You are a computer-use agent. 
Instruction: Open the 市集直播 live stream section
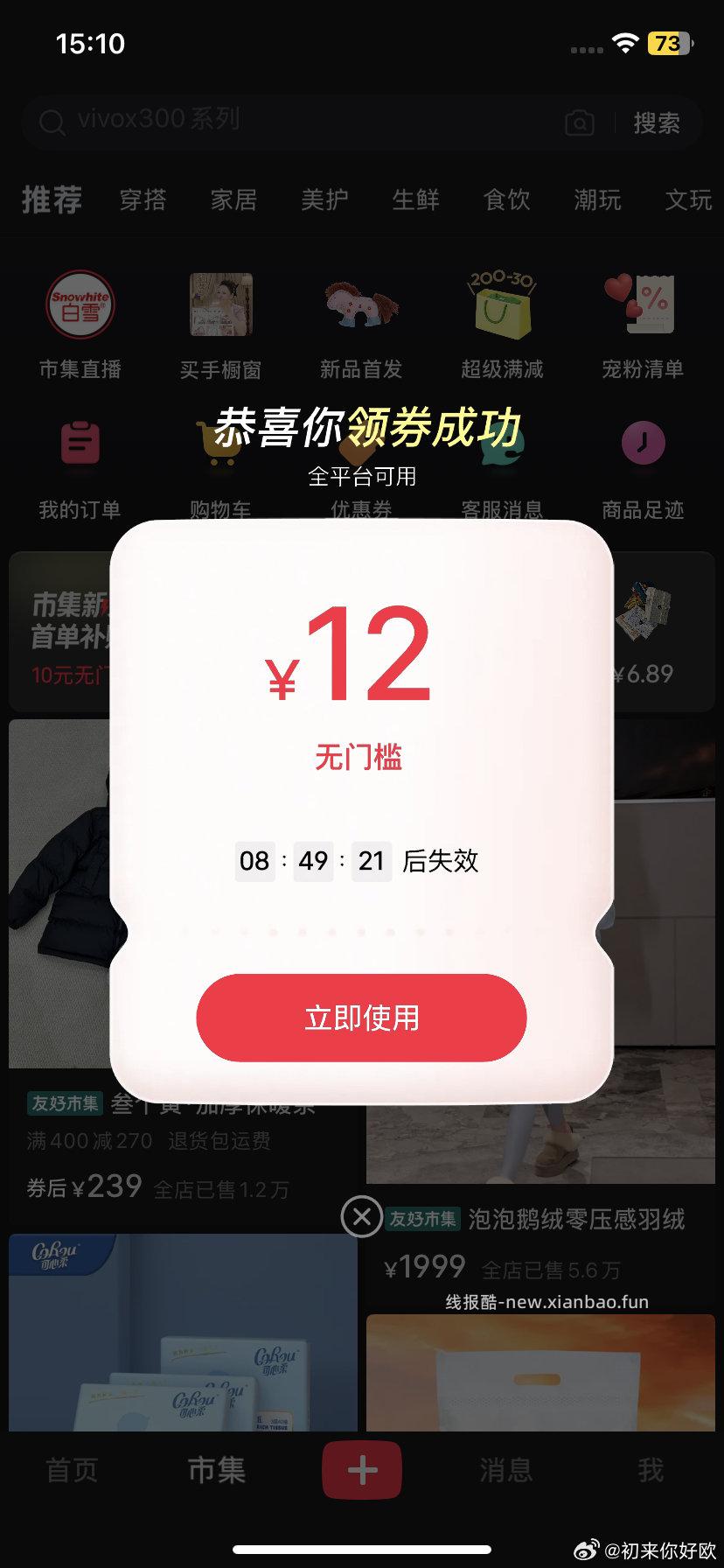80,324
